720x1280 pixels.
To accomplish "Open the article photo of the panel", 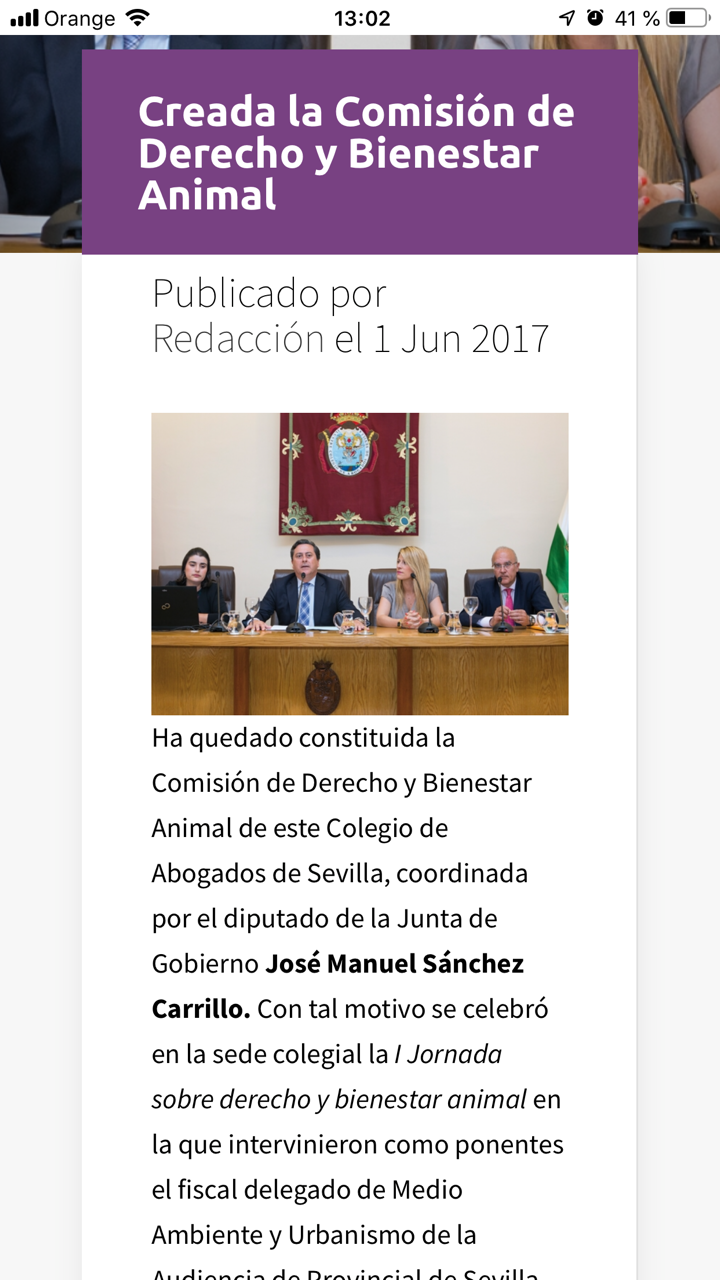I will click(360, 563).
